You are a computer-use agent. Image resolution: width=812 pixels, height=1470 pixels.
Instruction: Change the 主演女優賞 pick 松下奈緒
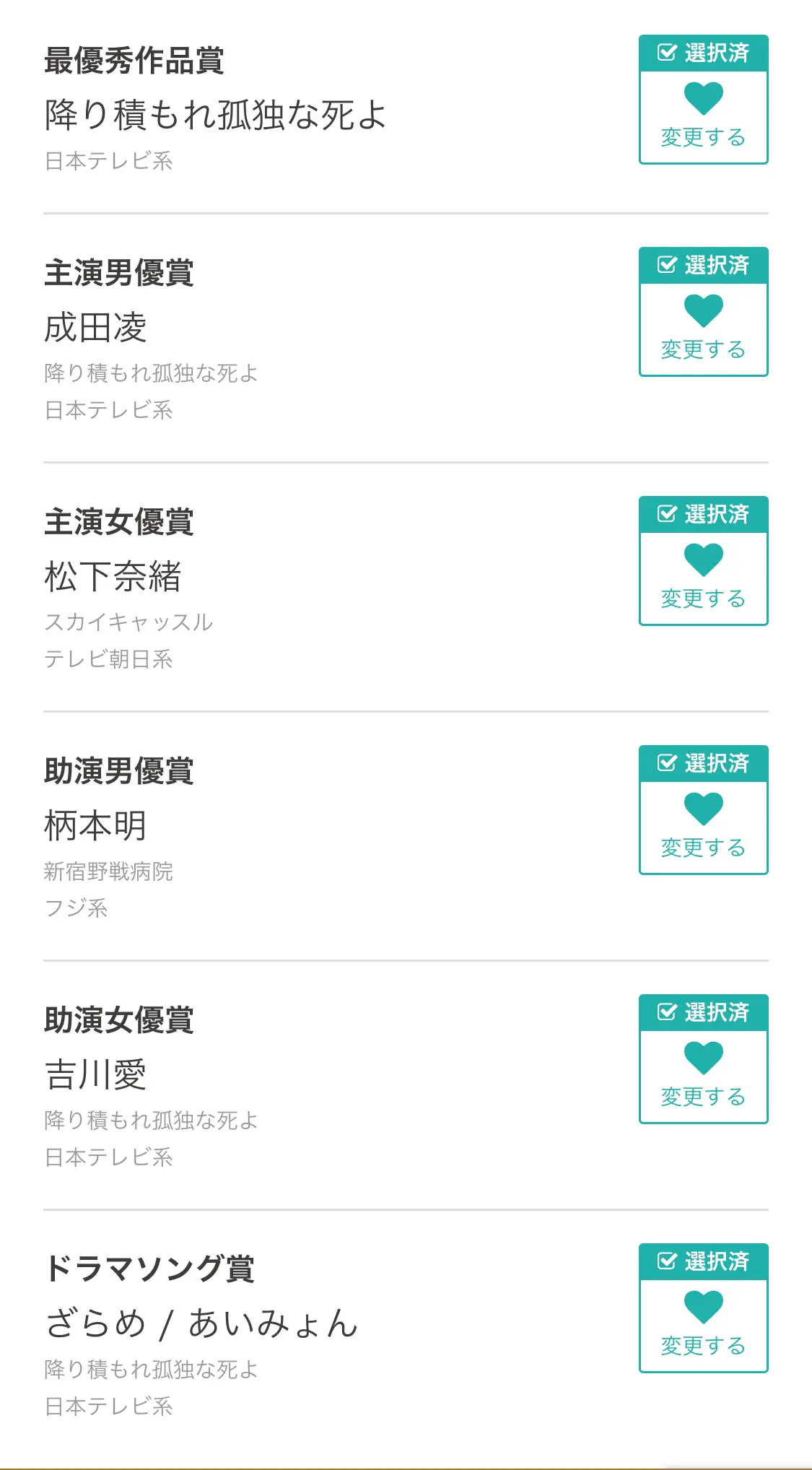pos(703,561)
